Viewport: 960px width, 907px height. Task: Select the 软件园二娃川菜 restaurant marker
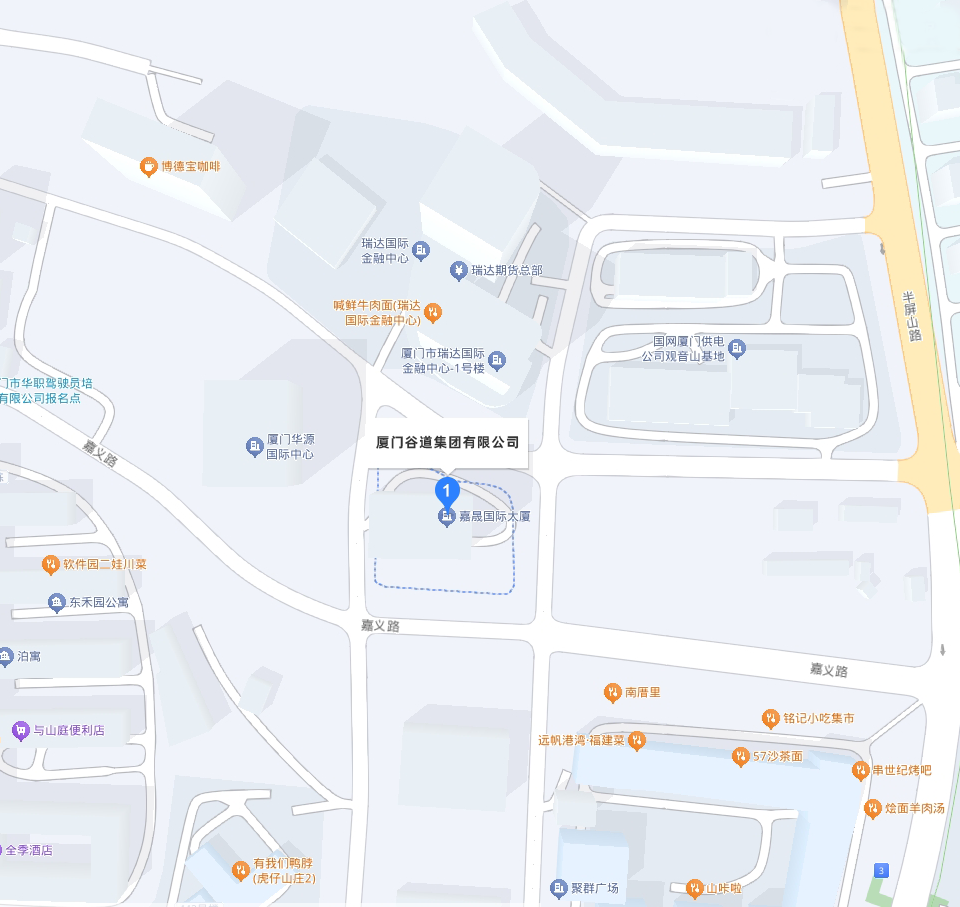[x=50, y=565]
